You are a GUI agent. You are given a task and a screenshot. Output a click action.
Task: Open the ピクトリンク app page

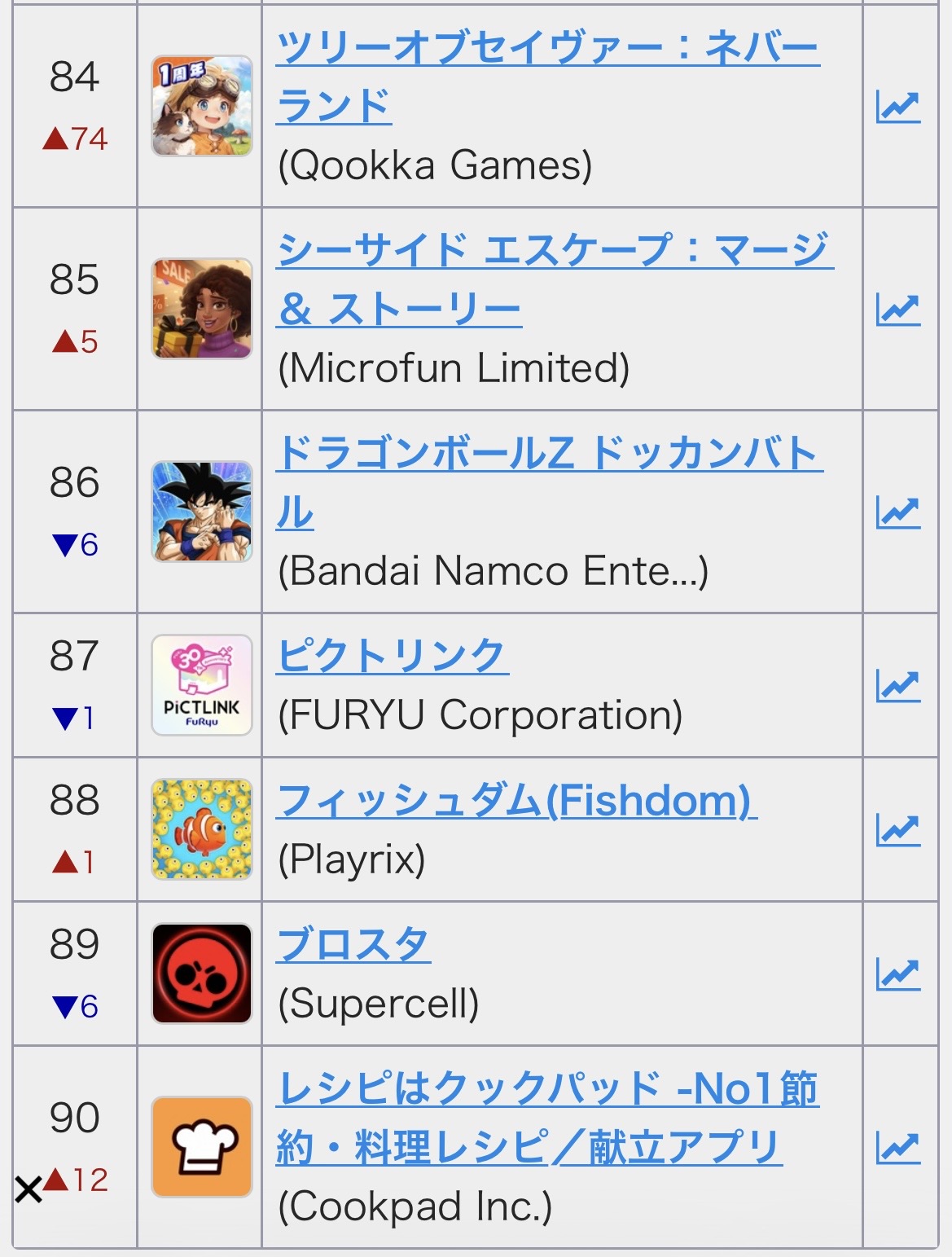tap(392, 656)
